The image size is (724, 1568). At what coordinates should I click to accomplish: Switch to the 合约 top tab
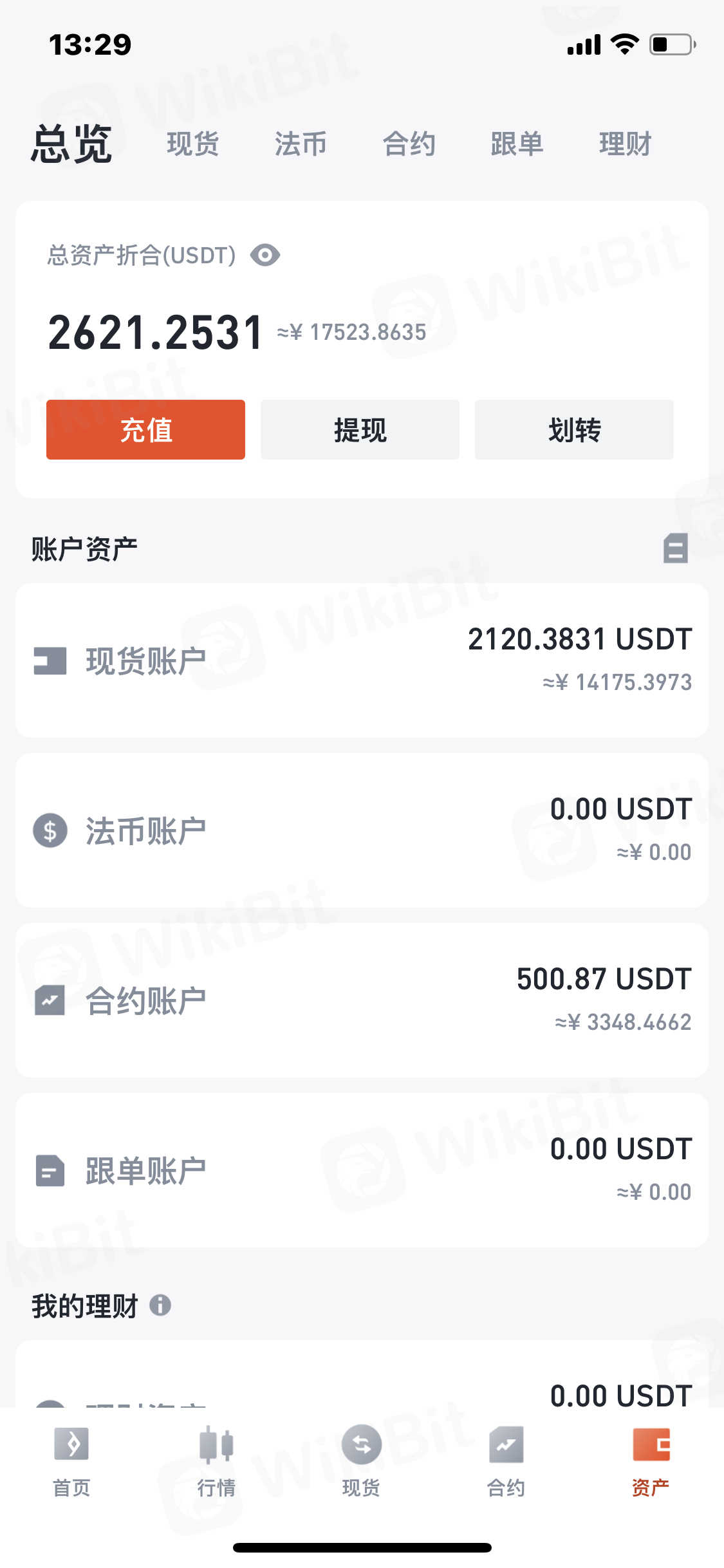(x=409, y=143)
